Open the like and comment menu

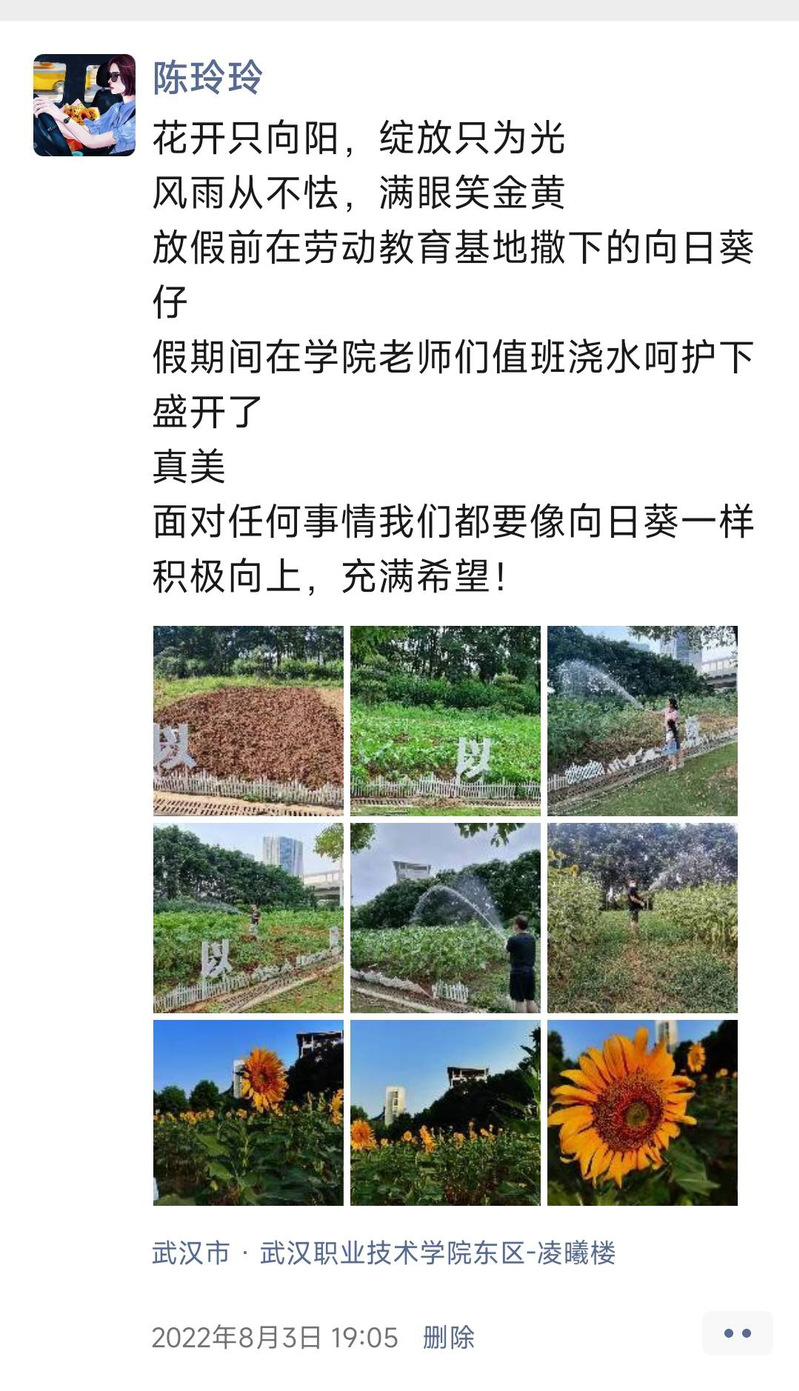pyautogui.click(x=737, y=1333)
